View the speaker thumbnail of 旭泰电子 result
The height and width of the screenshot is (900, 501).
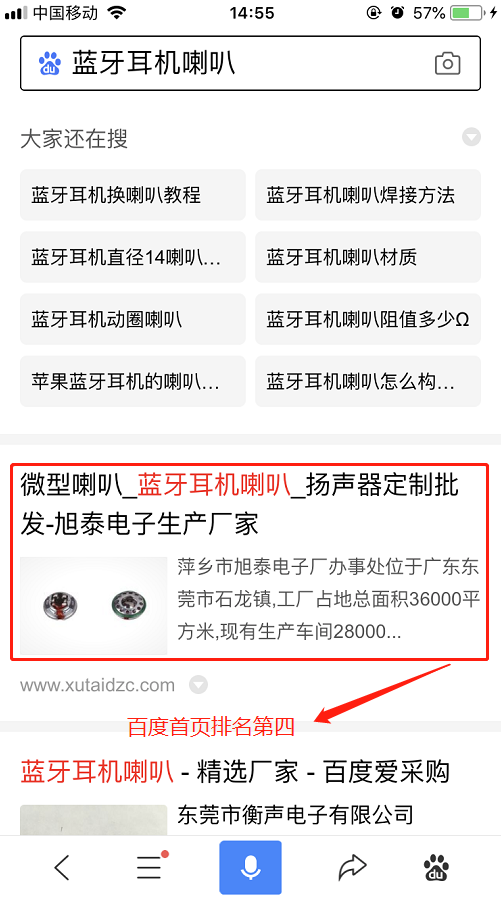pyautogui.click(x=94, y=605)
